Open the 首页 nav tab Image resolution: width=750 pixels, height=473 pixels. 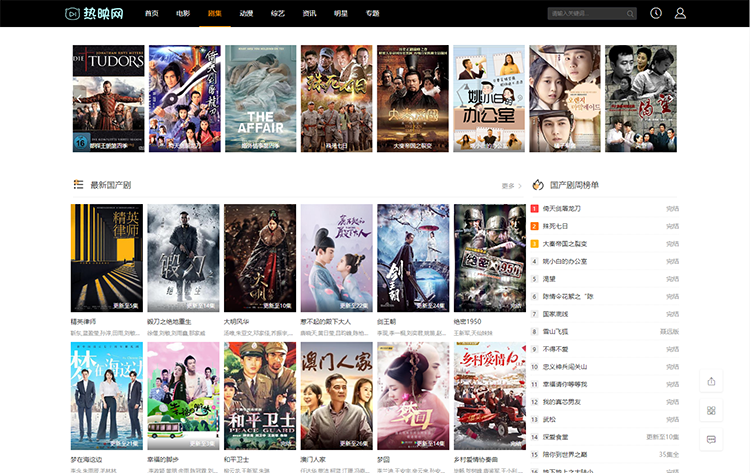point(151,14)
